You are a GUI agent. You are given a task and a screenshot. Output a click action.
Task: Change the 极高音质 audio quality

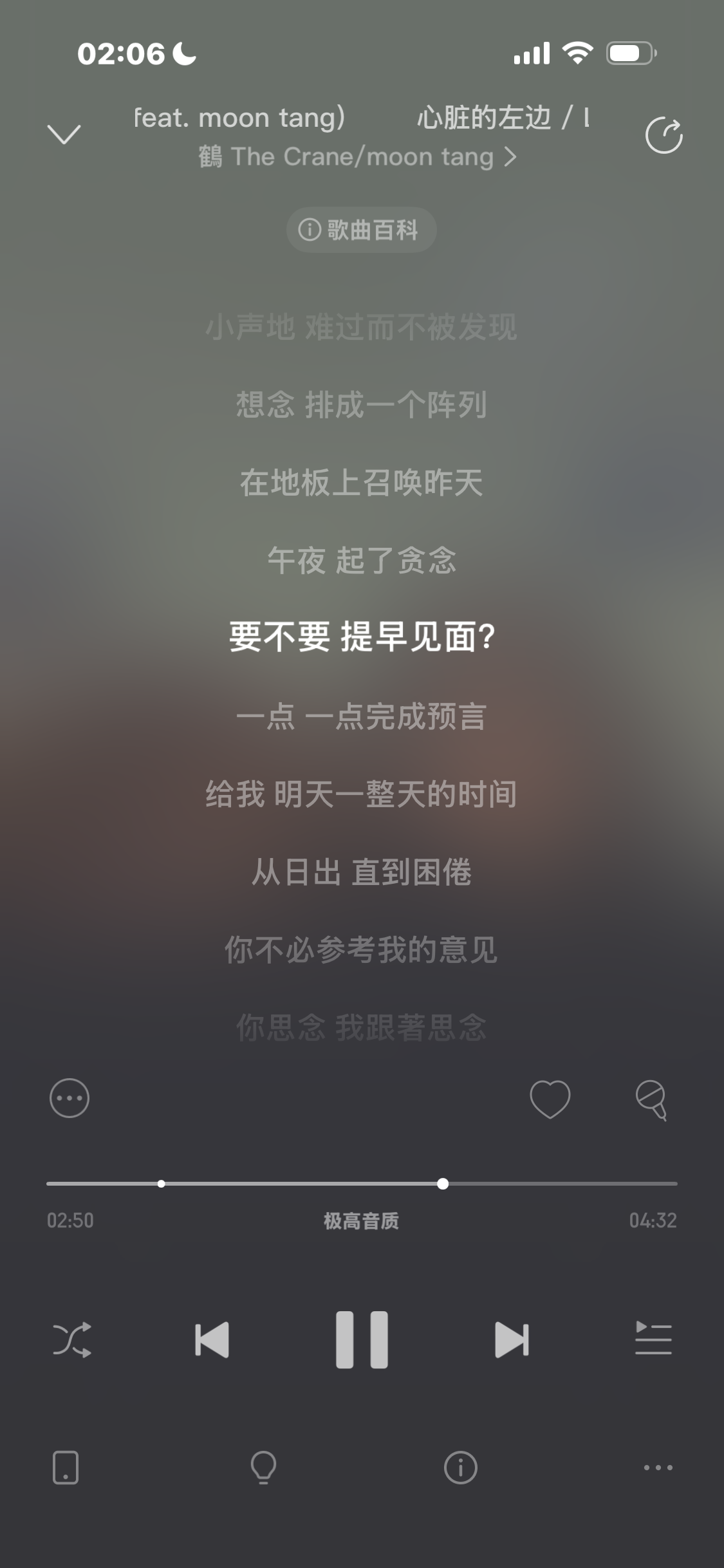[x=361, y=1220]
